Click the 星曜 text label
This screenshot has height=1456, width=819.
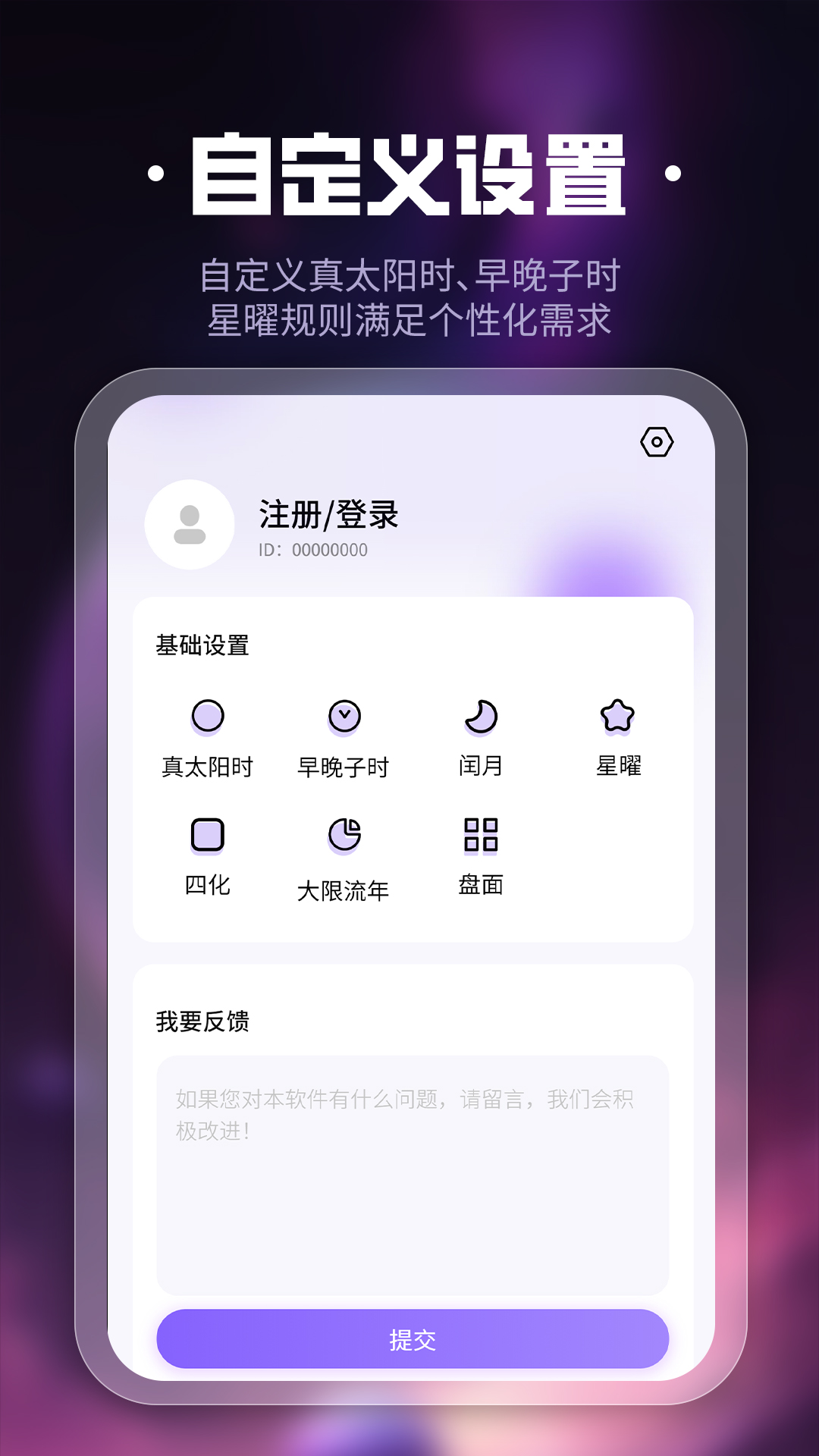point(619,767)
